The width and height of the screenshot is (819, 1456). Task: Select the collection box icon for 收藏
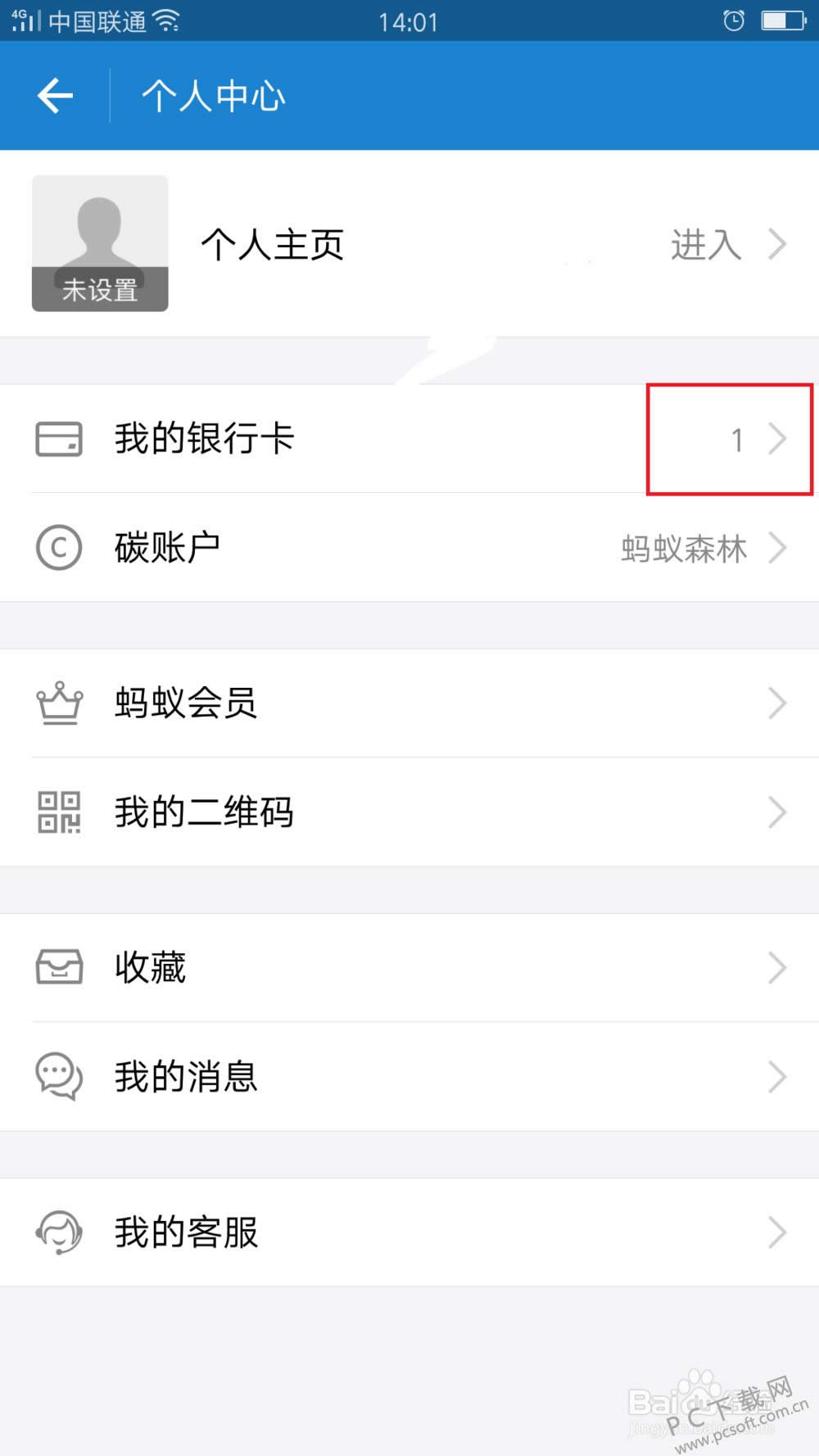pos(58,967)
